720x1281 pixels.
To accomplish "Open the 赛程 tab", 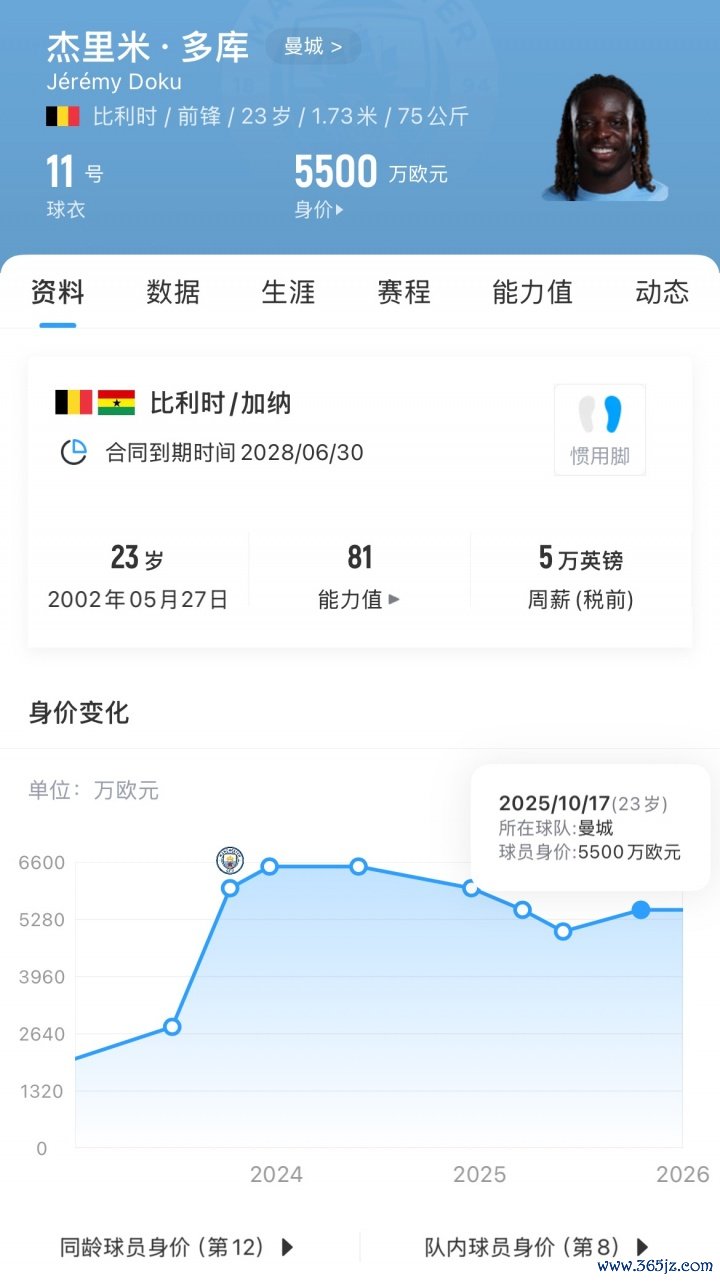I will click(x=403, y=292).
